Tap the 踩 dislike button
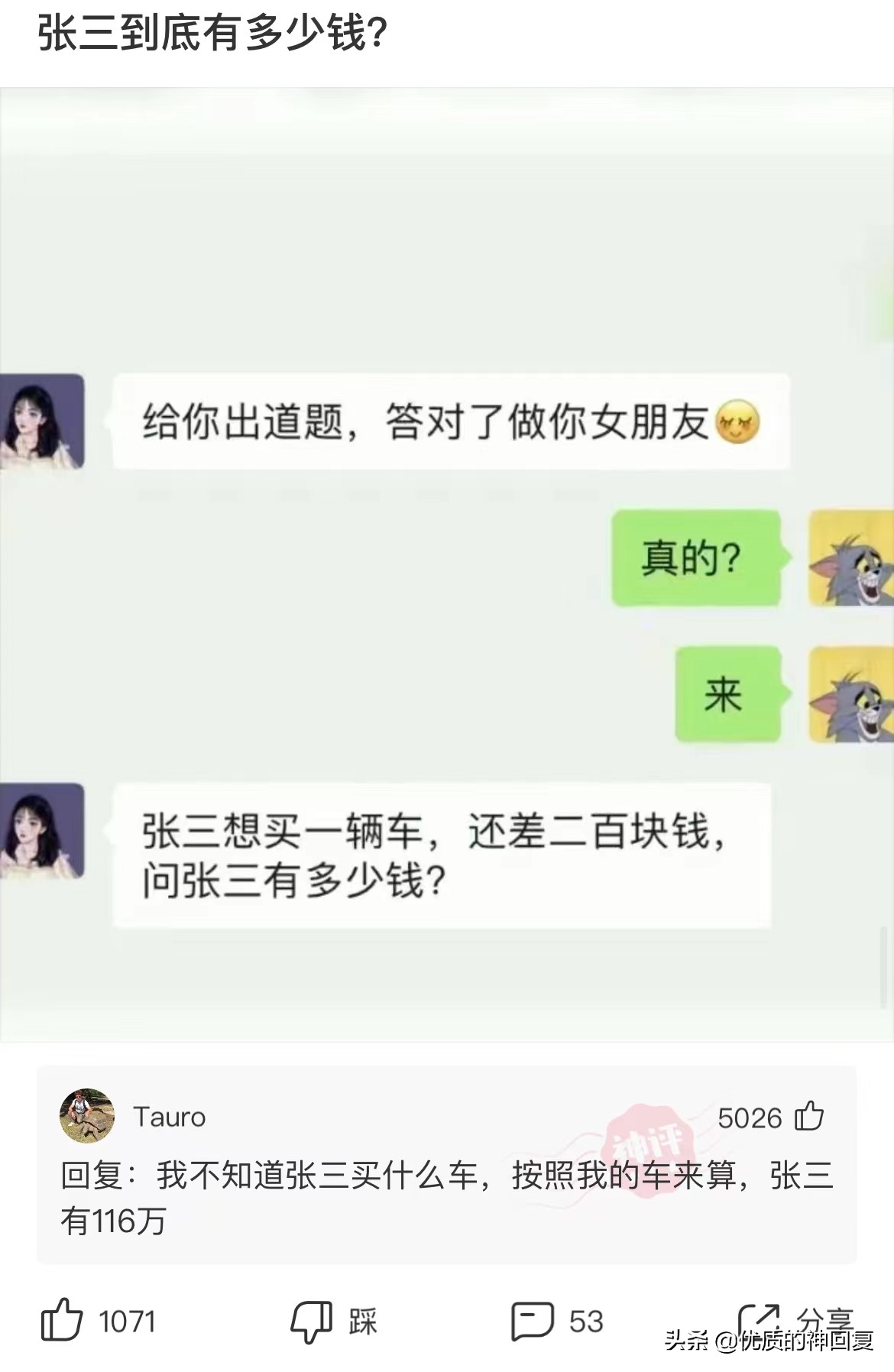Image resolution: width=894 pixels, height=1372 pixels. 312,1321
